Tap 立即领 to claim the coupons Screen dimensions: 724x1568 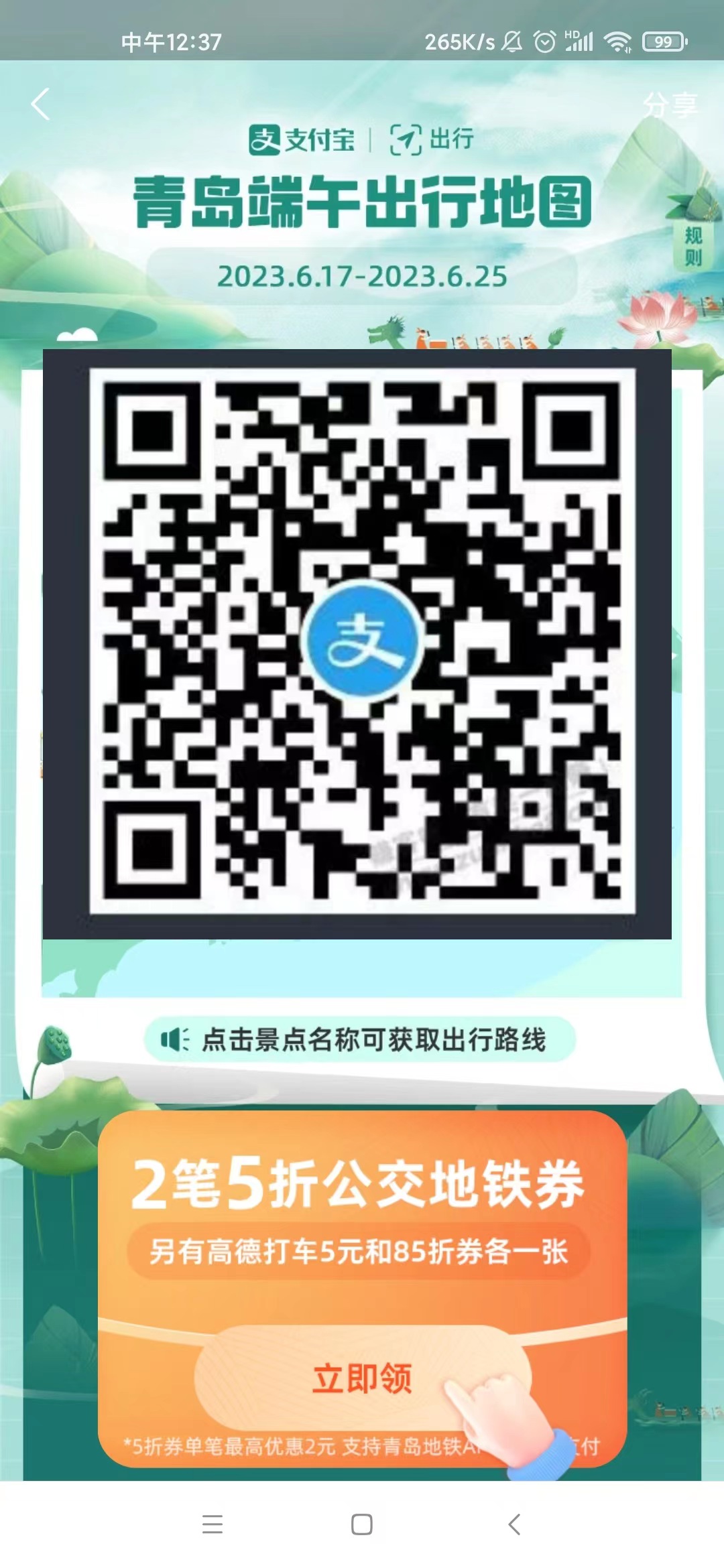click(362, 1378)
